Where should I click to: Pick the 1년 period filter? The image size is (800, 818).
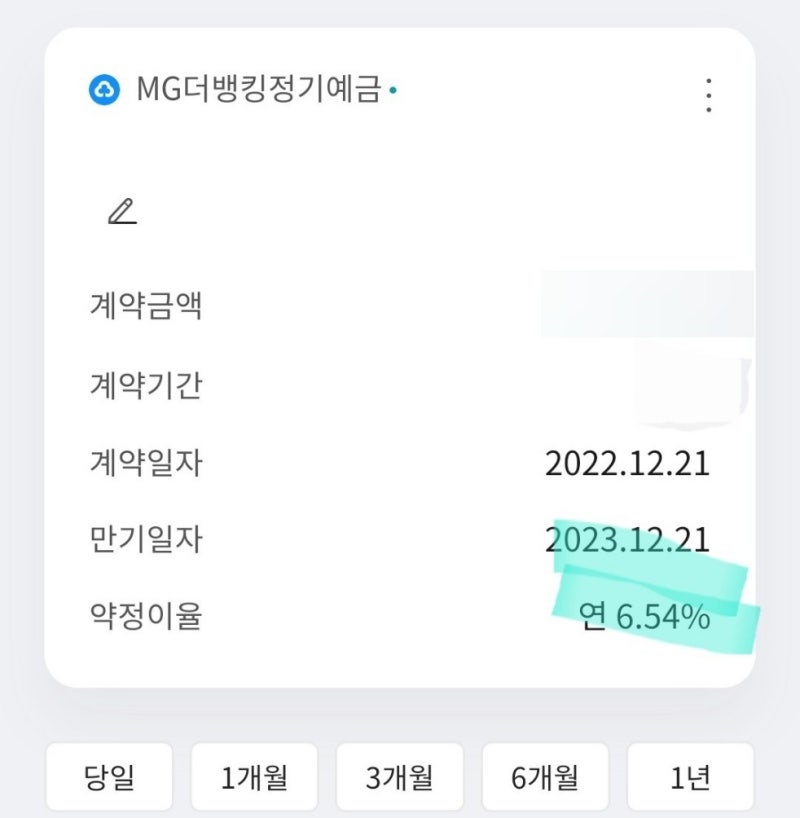tap(690, 778)
